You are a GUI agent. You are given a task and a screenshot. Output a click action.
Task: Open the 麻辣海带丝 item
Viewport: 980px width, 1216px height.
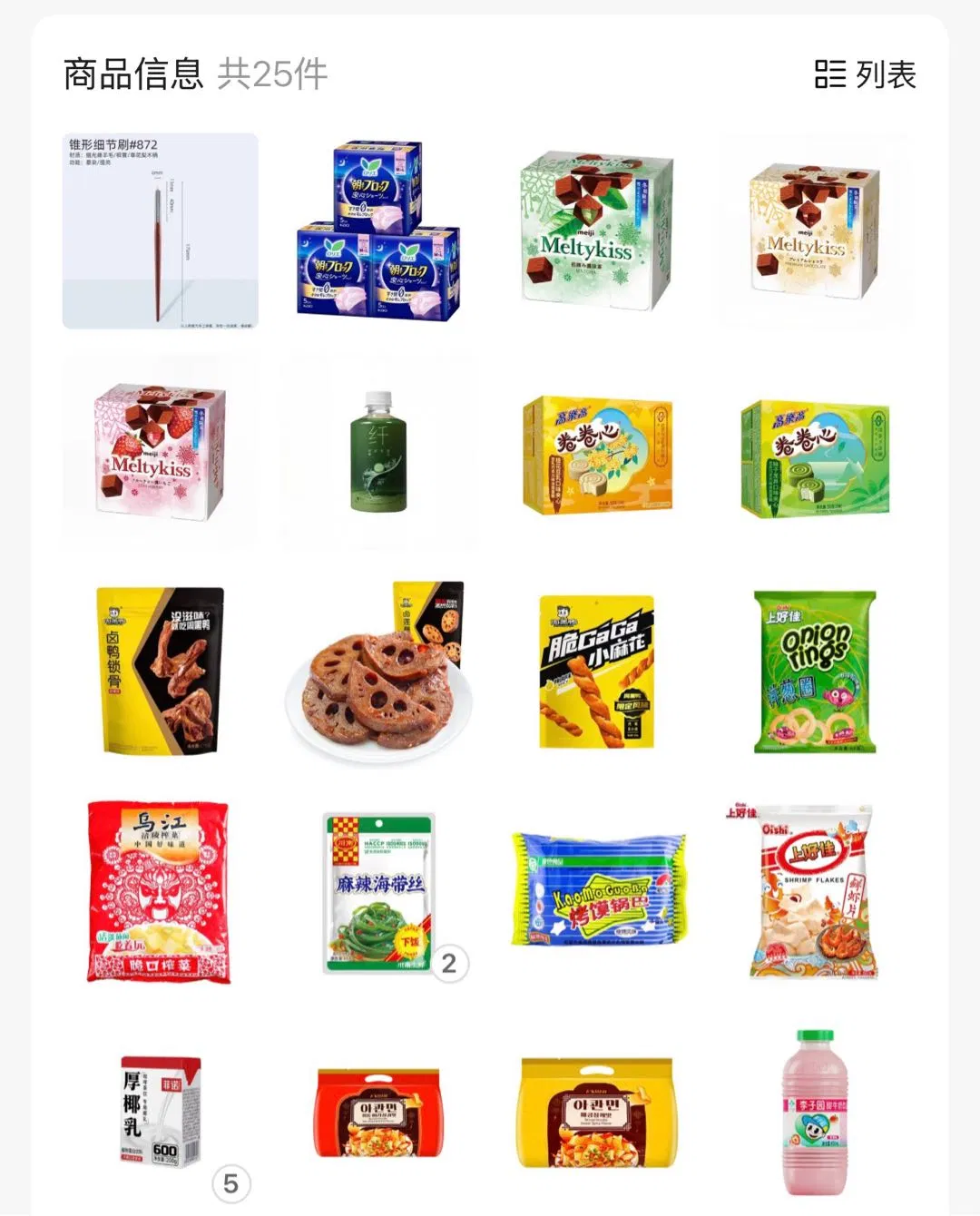click(x=378, y=891)
